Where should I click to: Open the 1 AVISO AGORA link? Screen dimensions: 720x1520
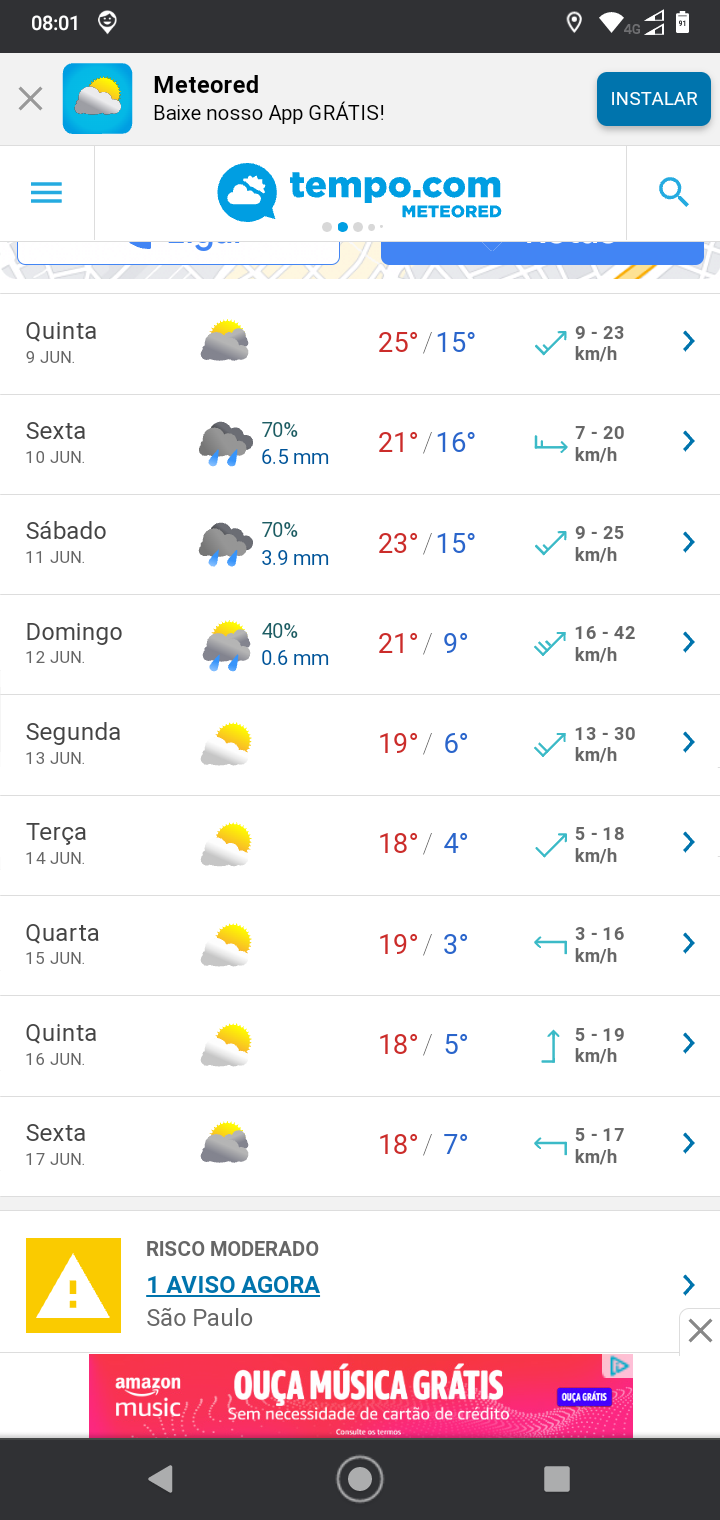click(233, 1285)
